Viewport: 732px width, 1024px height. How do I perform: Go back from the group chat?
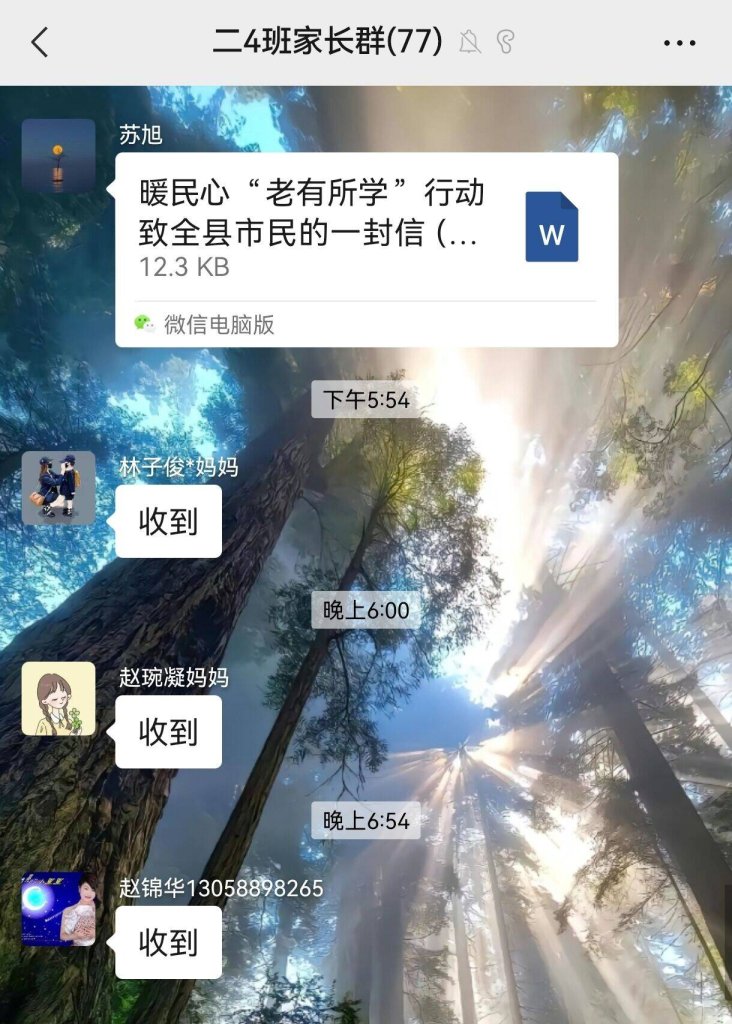pyautogui.click(x=40, y=42)
